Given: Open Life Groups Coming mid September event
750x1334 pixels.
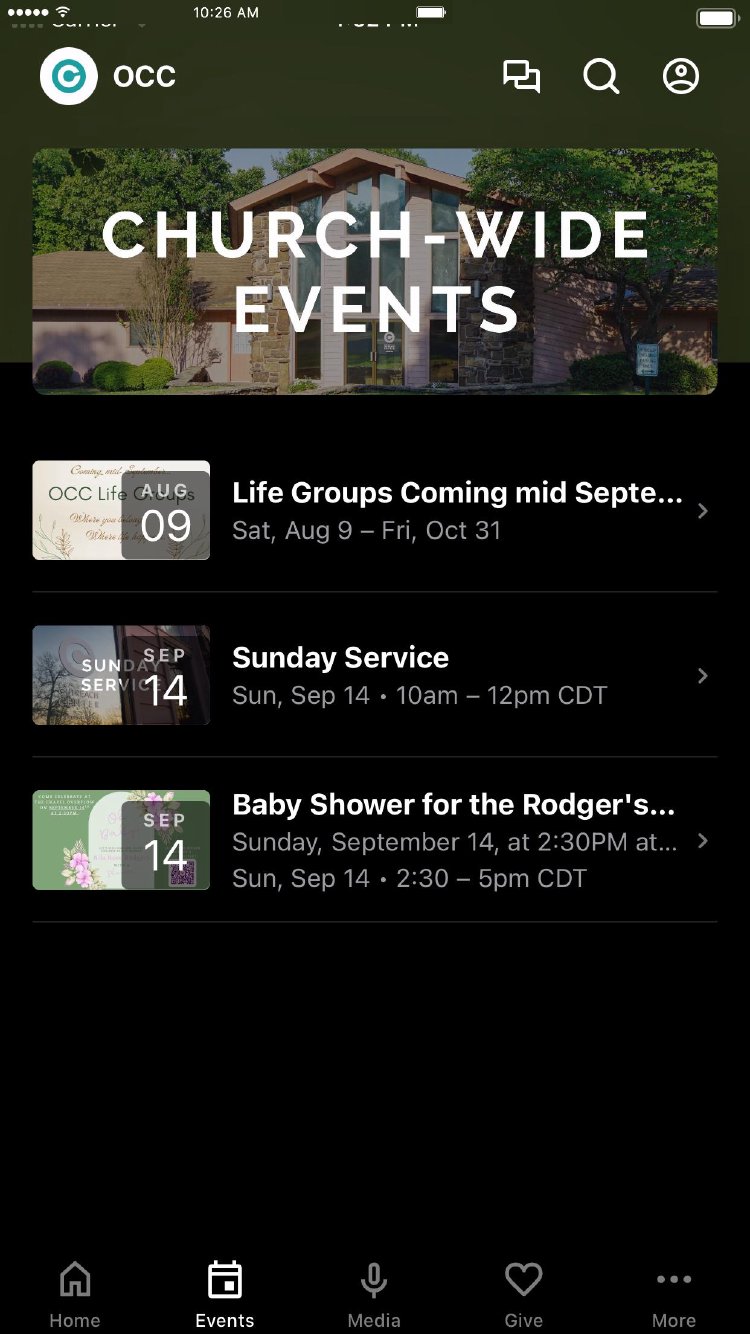Looking at the screenshot, I should pos(456,510).
